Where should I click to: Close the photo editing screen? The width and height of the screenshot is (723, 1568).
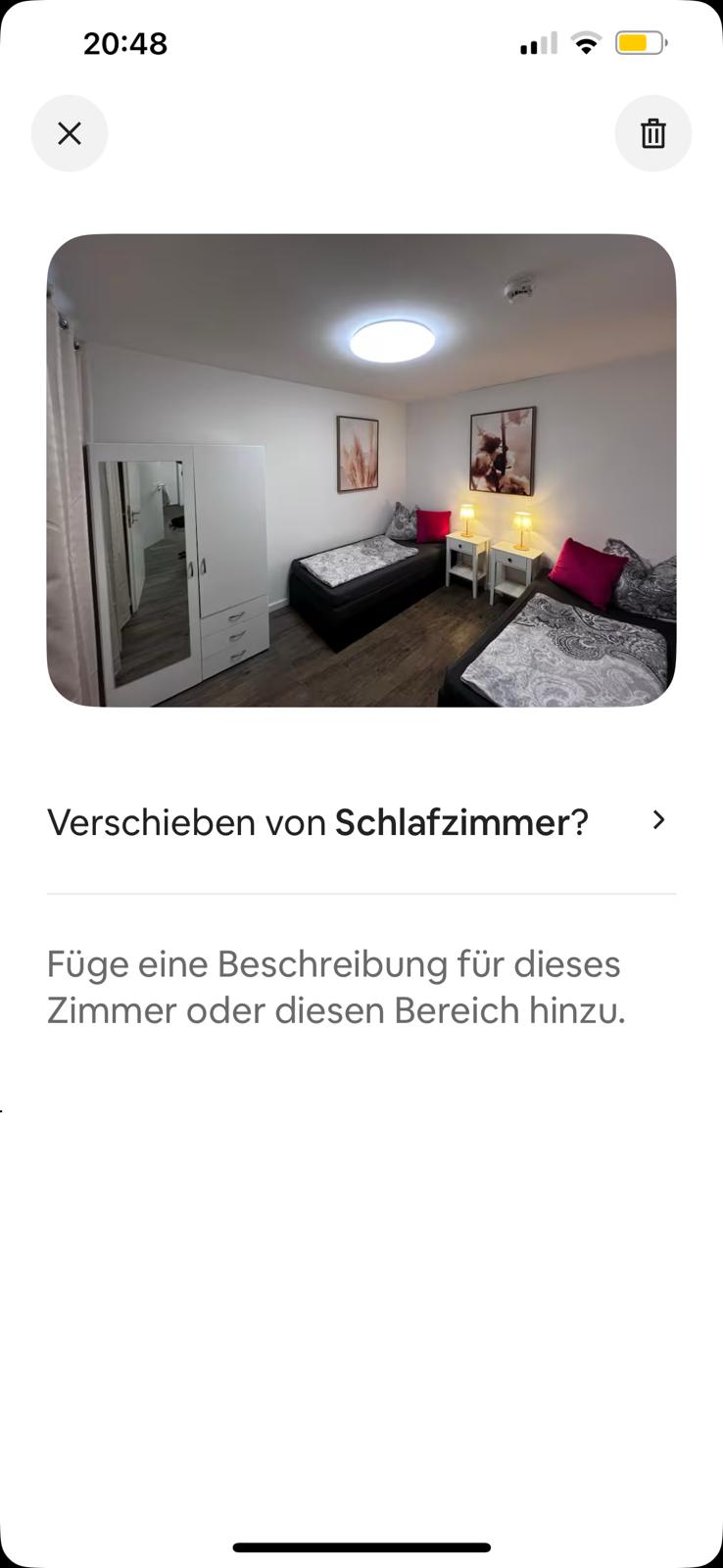(70, 133)
